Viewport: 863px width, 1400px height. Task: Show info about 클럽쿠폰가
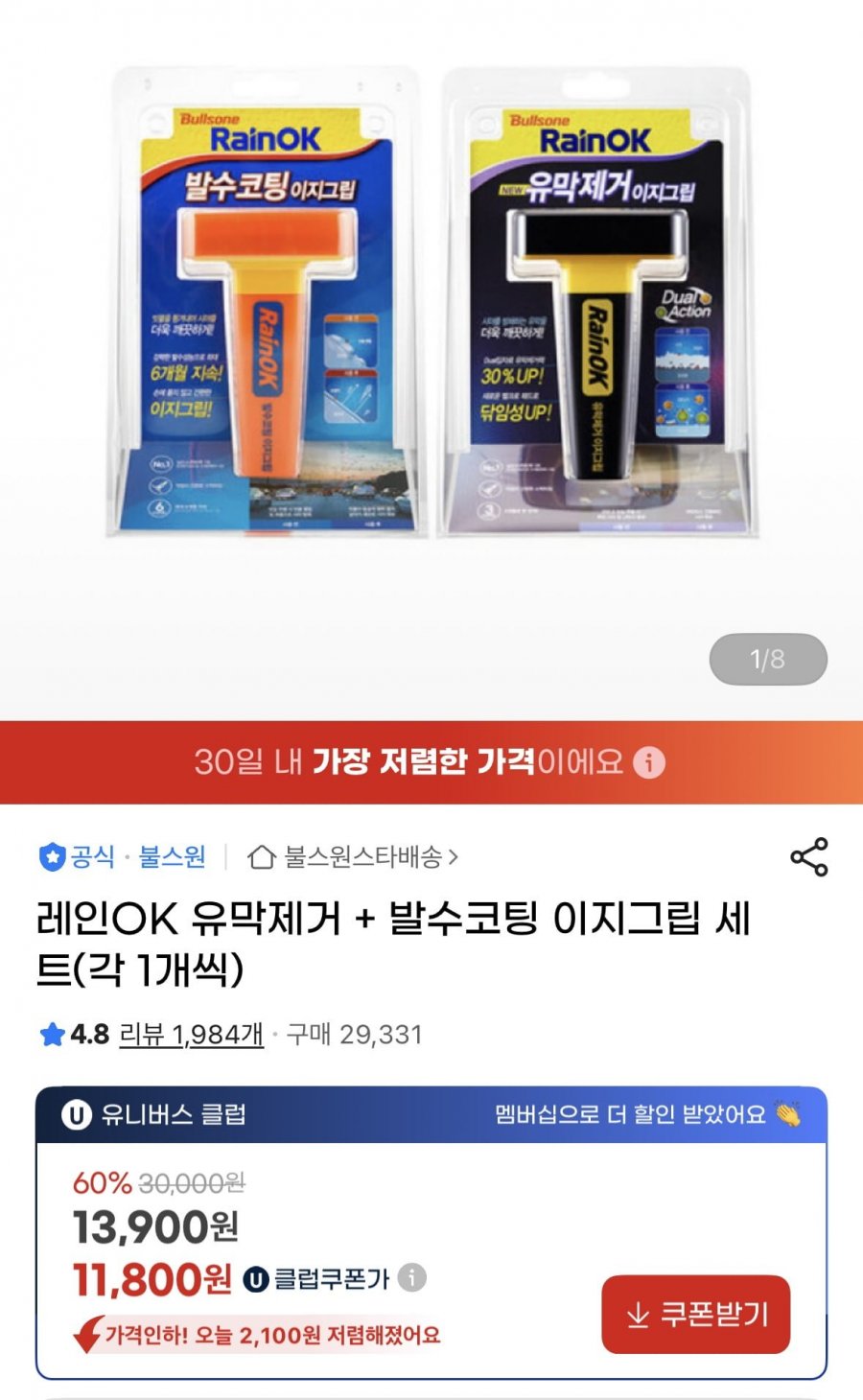point(412,1278)
